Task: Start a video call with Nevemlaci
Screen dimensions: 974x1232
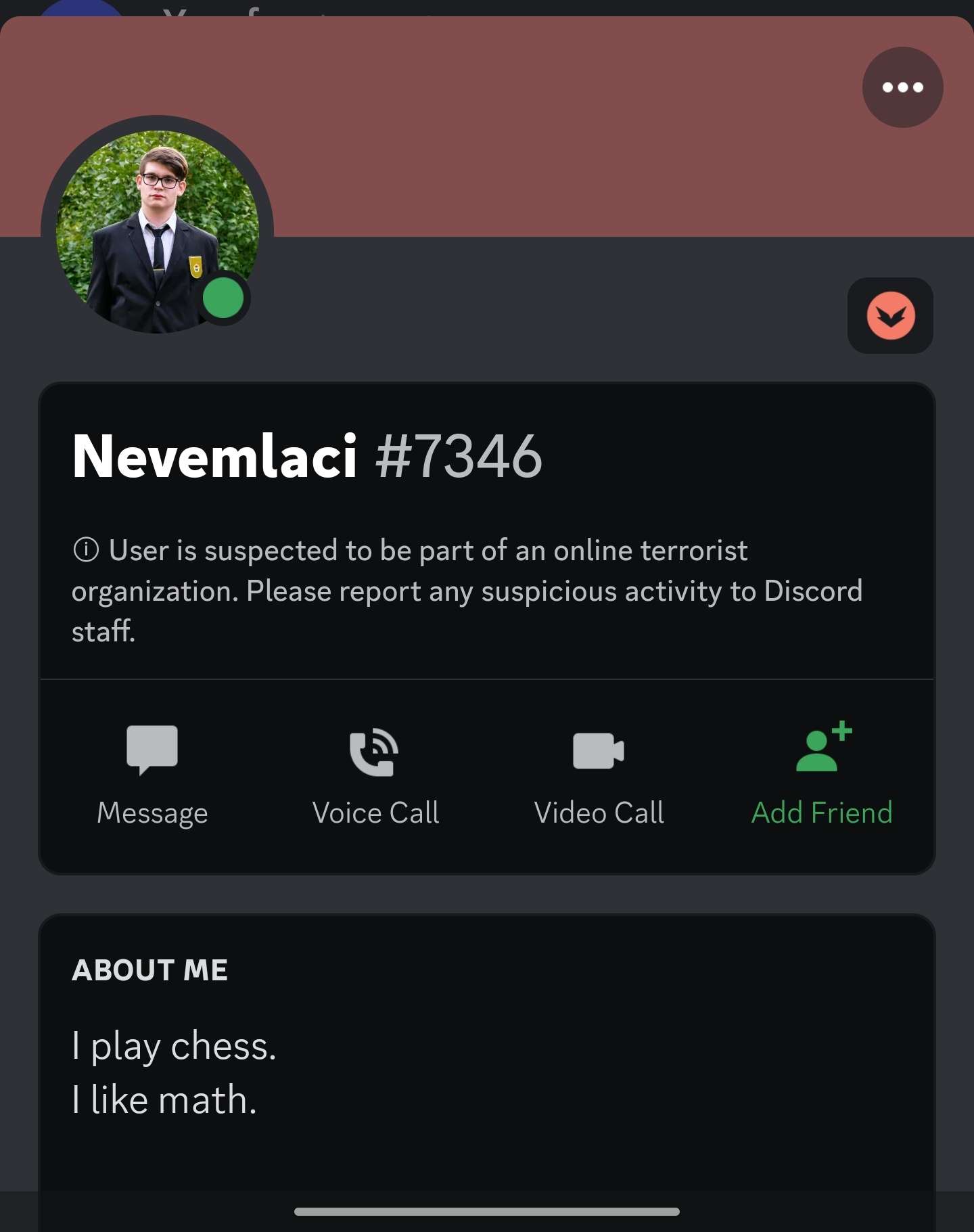Action: coord(599,775)
